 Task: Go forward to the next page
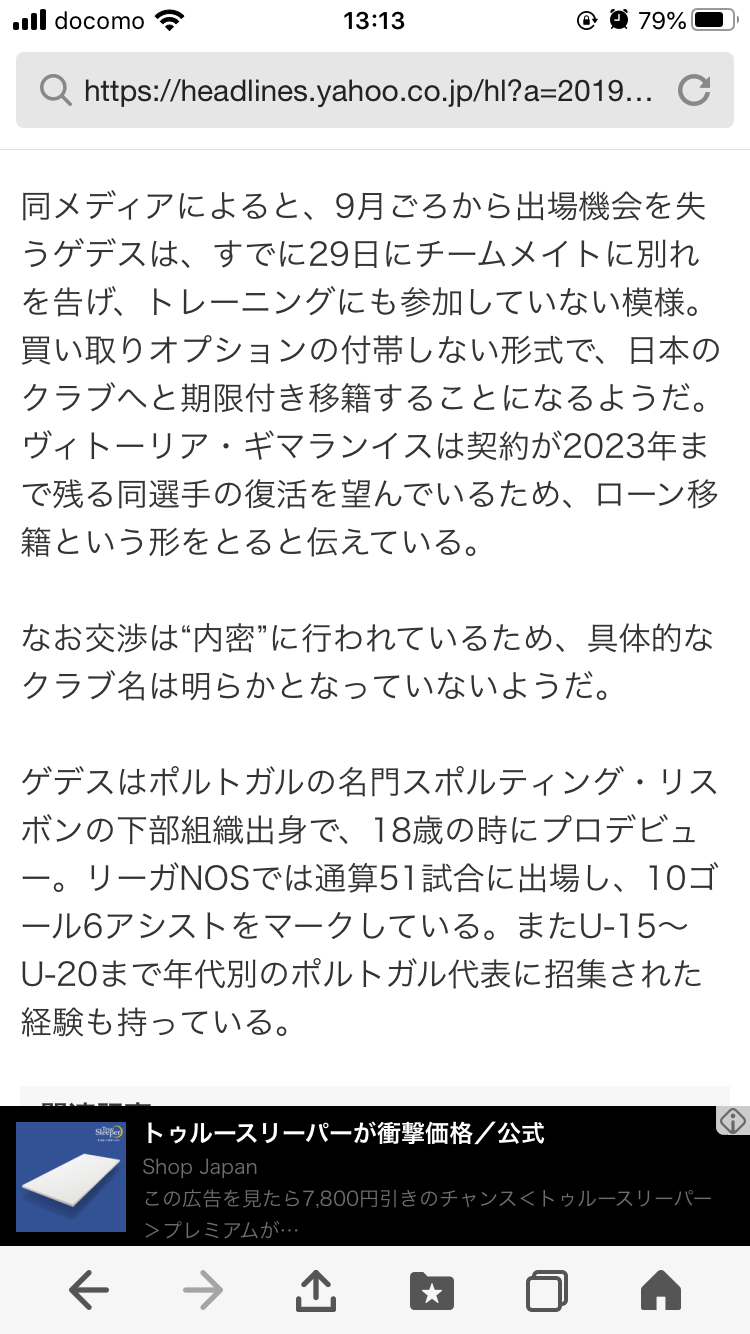pos(203,1291)
